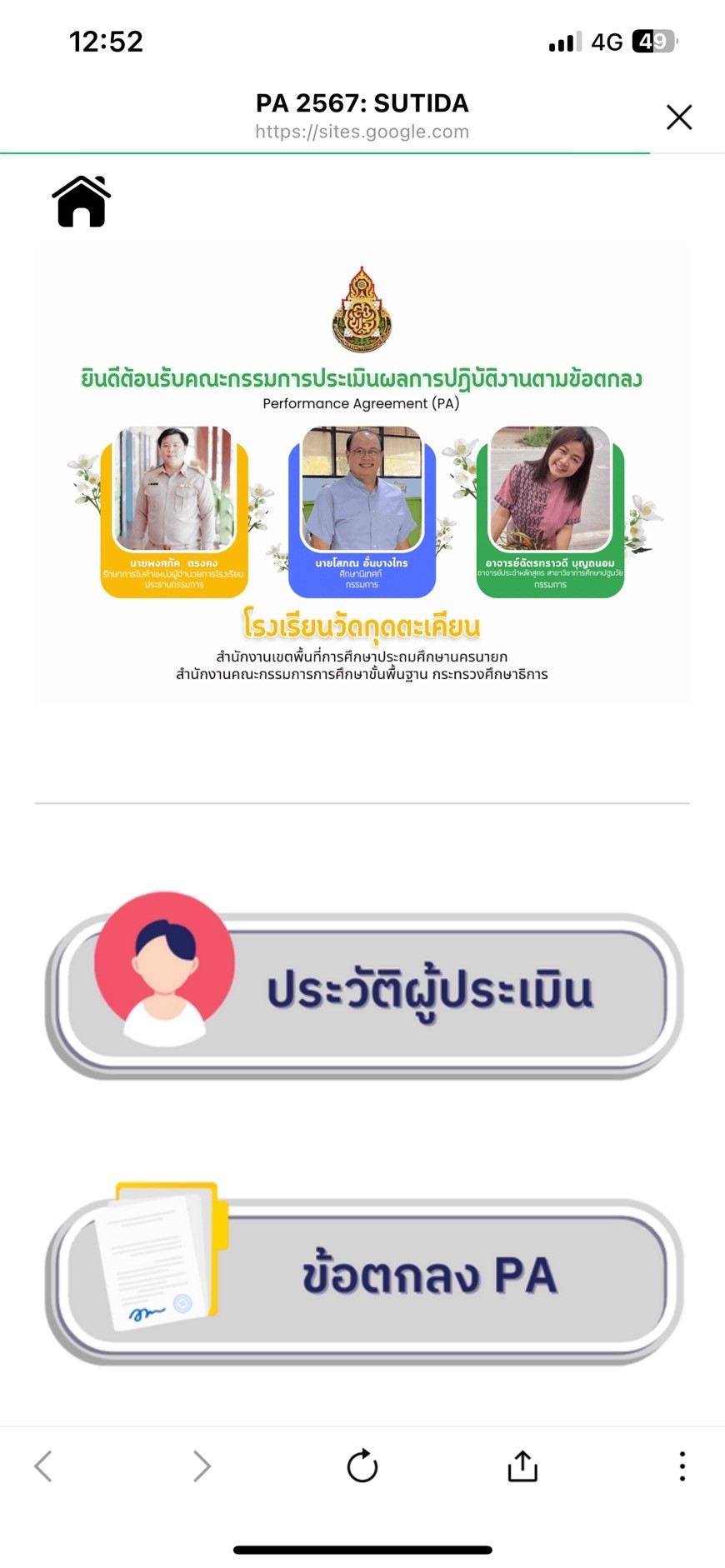This screenshot has width=725, height=1568.
Task: Go back to the previous page
Action: [x=43, y=1466]
